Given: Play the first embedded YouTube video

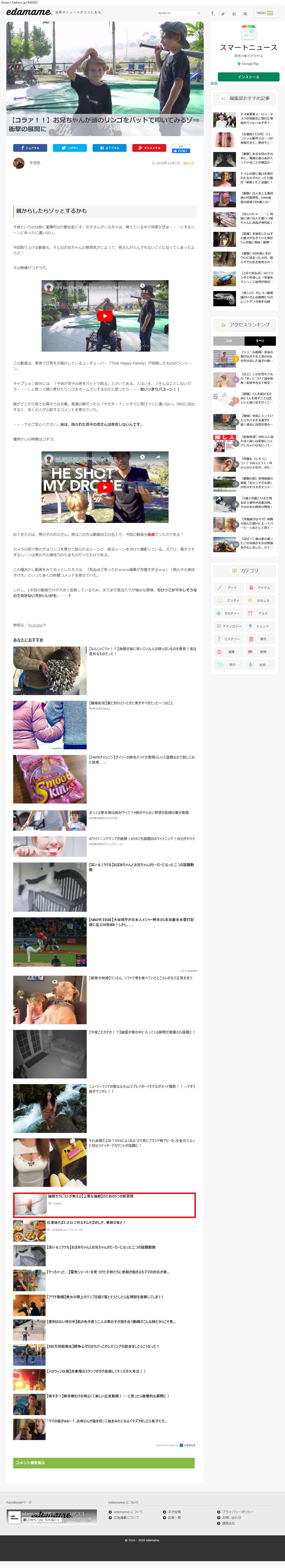Looking at the screenshot, I should tap(105, 316).
